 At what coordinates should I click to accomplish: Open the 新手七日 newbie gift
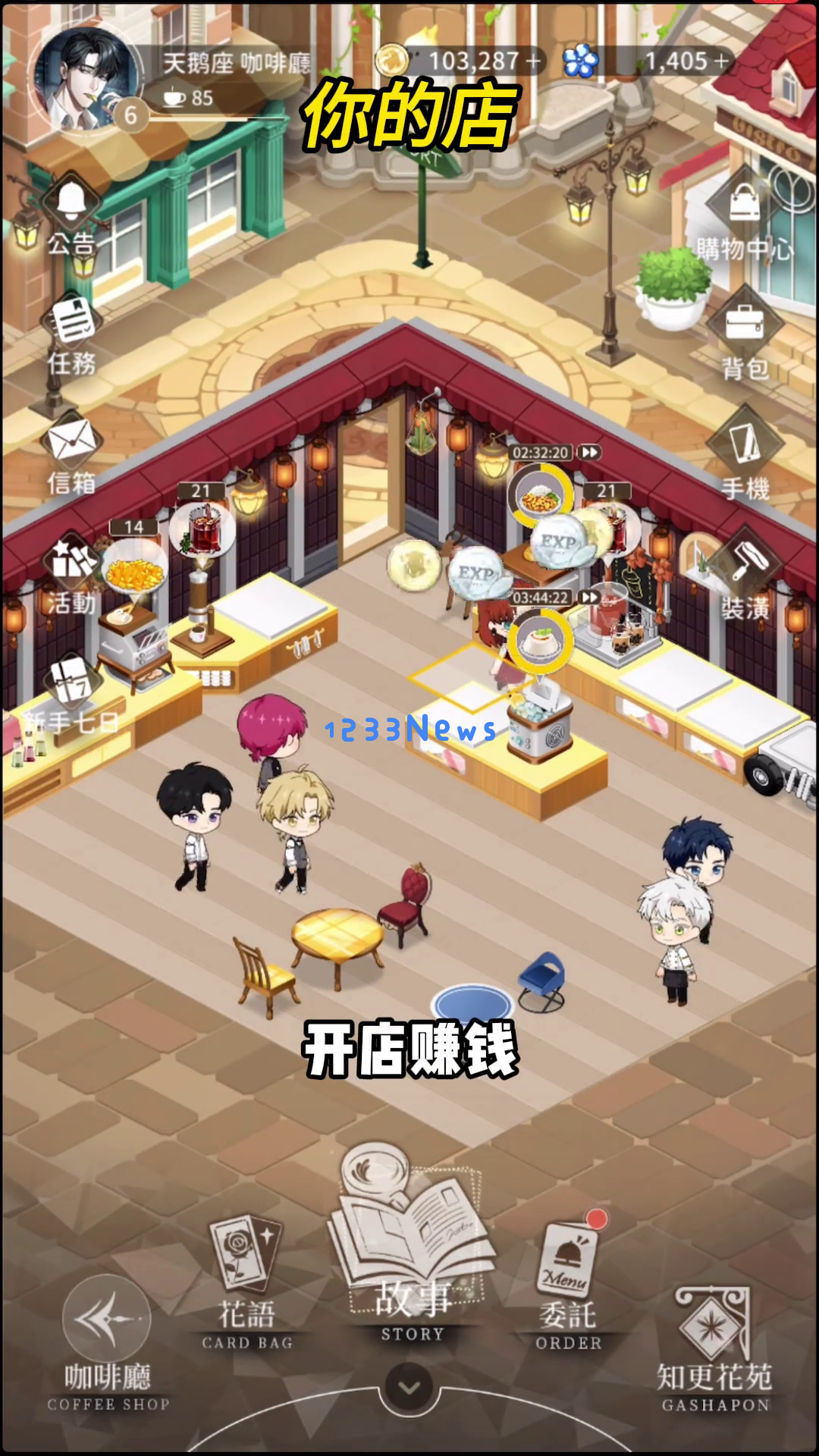[x=71, y=694]
